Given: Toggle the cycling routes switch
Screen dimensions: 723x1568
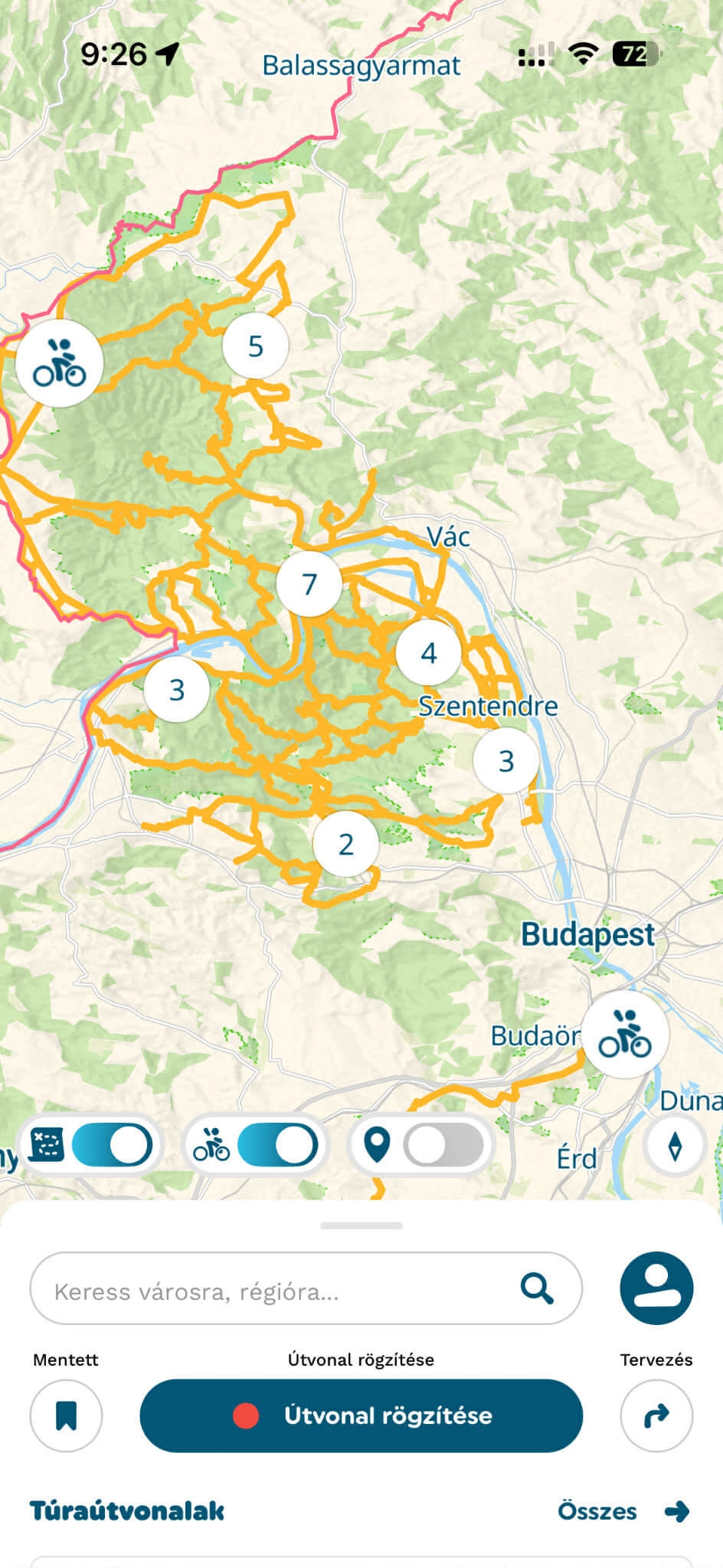Looking at the screenshot, I should pyautogui.click(x=276, y=1146).
